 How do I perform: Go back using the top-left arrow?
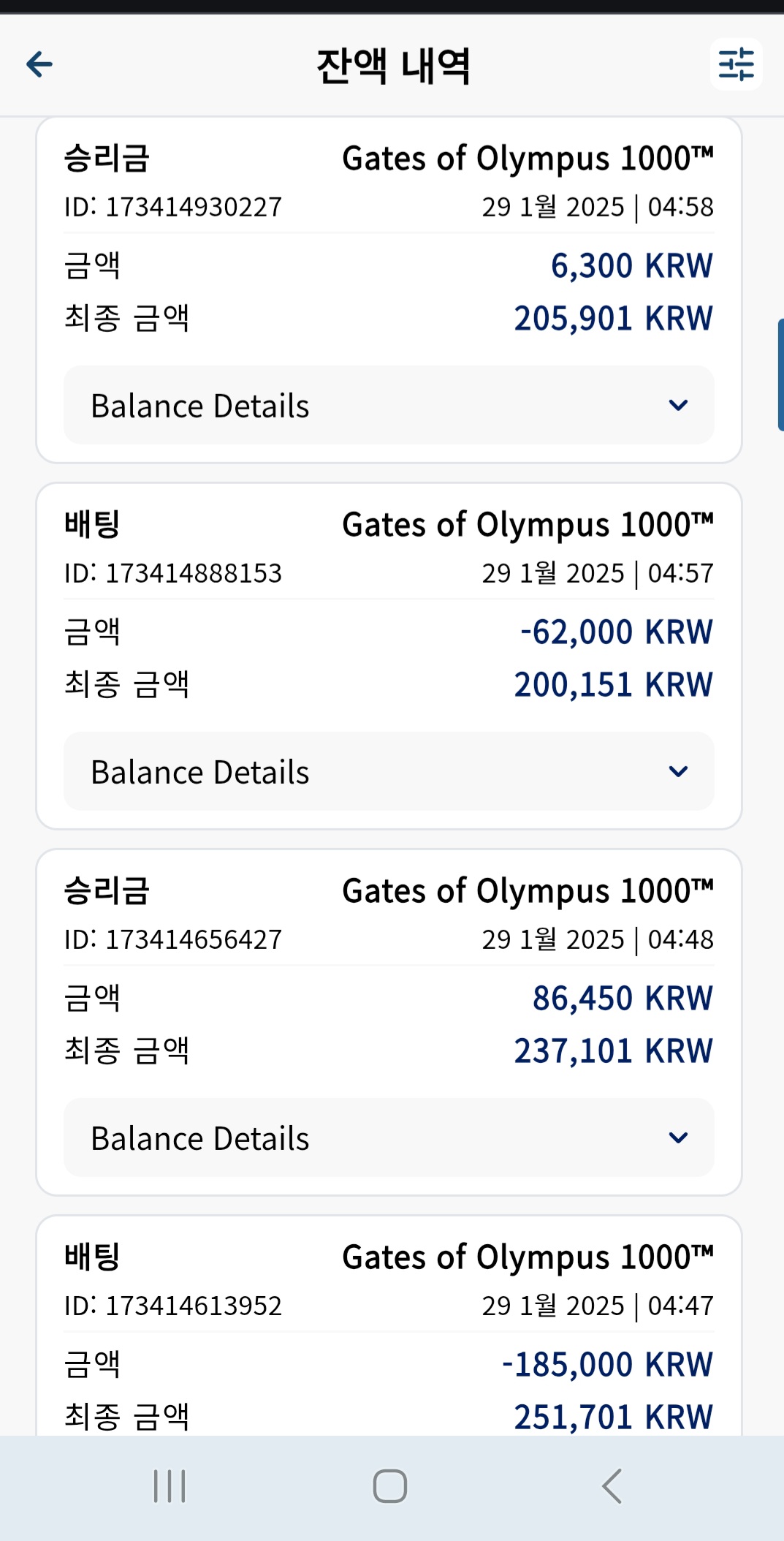click(x=39, y=64)
